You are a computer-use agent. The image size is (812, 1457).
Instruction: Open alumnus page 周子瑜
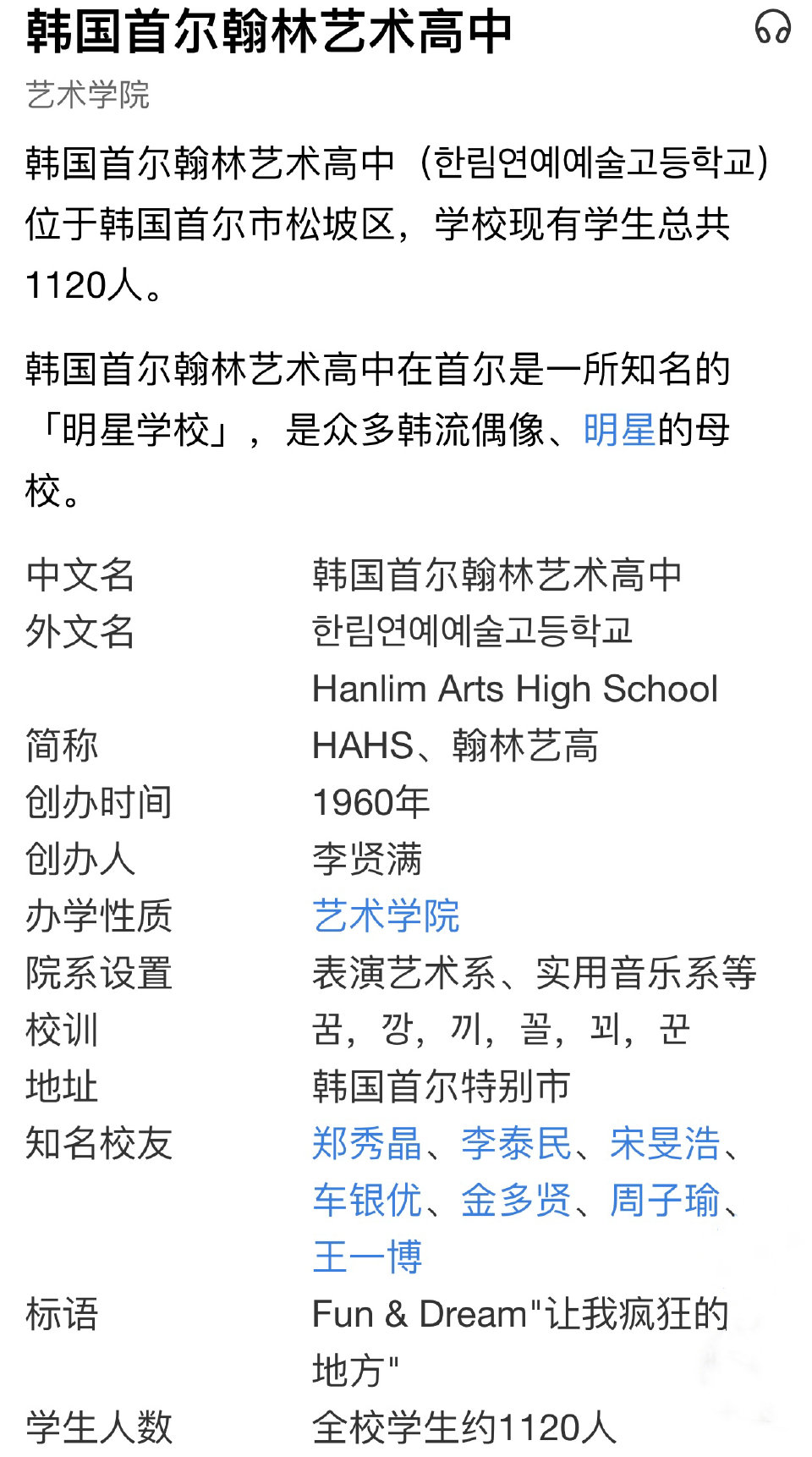[x=664, y=1201]
